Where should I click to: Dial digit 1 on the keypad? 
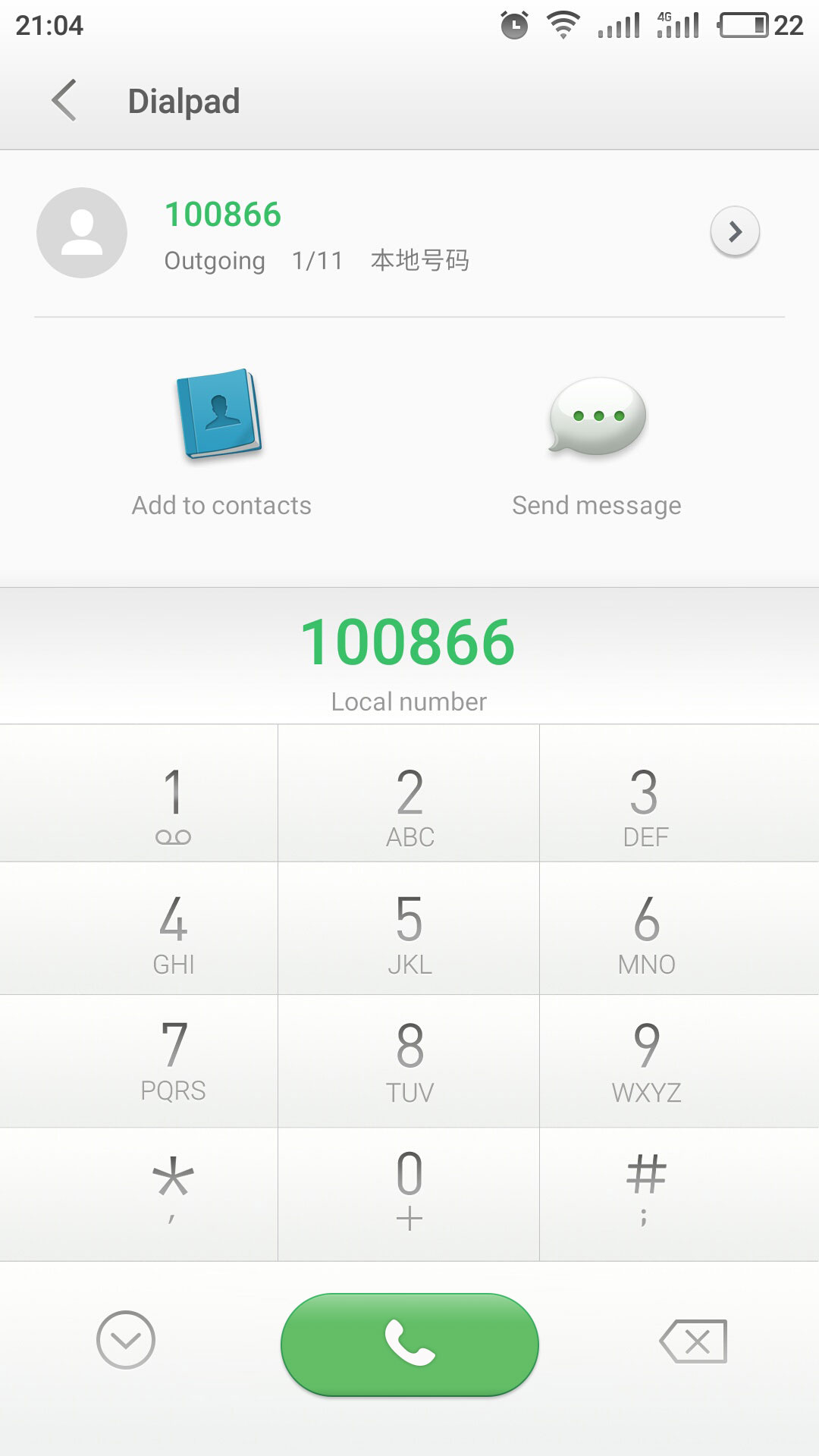pyautogui.click(x=173, y=804)
